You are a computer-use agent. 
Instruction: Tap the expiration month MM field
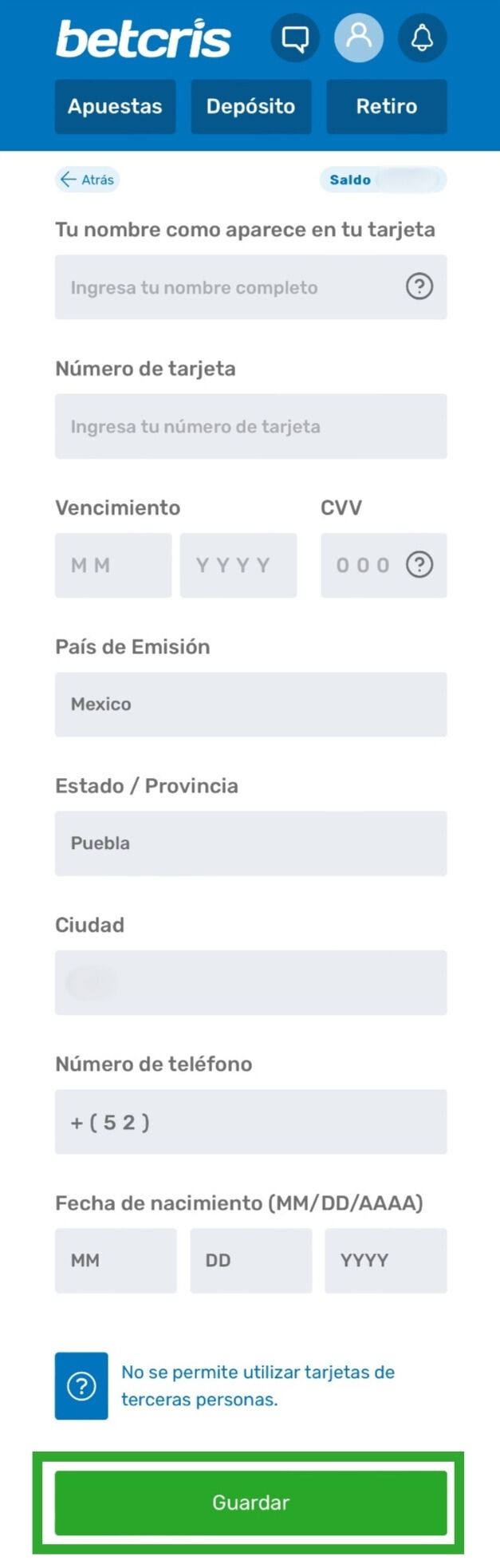tap(112, 565)
